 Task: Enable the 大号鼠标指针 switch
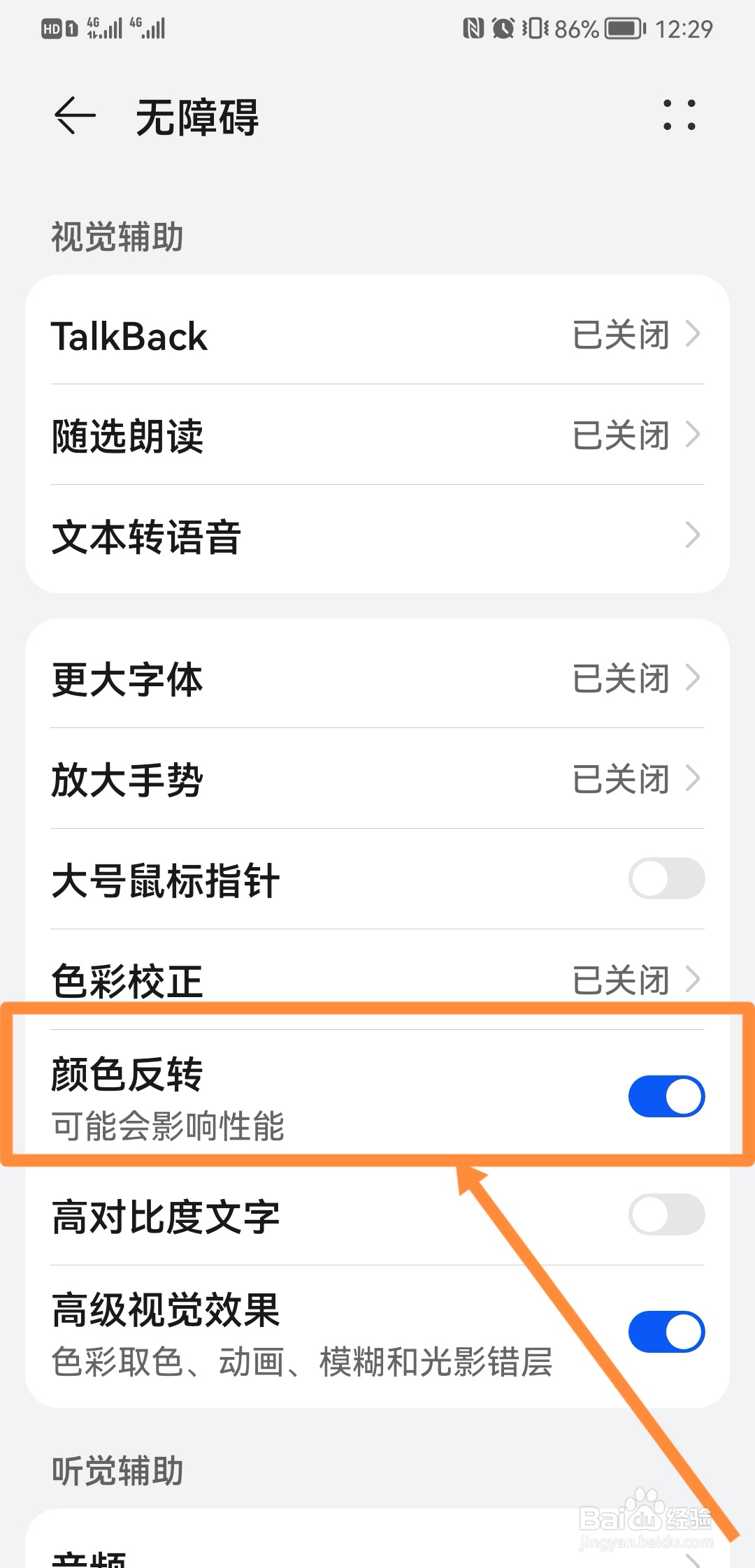click(666, 879)
